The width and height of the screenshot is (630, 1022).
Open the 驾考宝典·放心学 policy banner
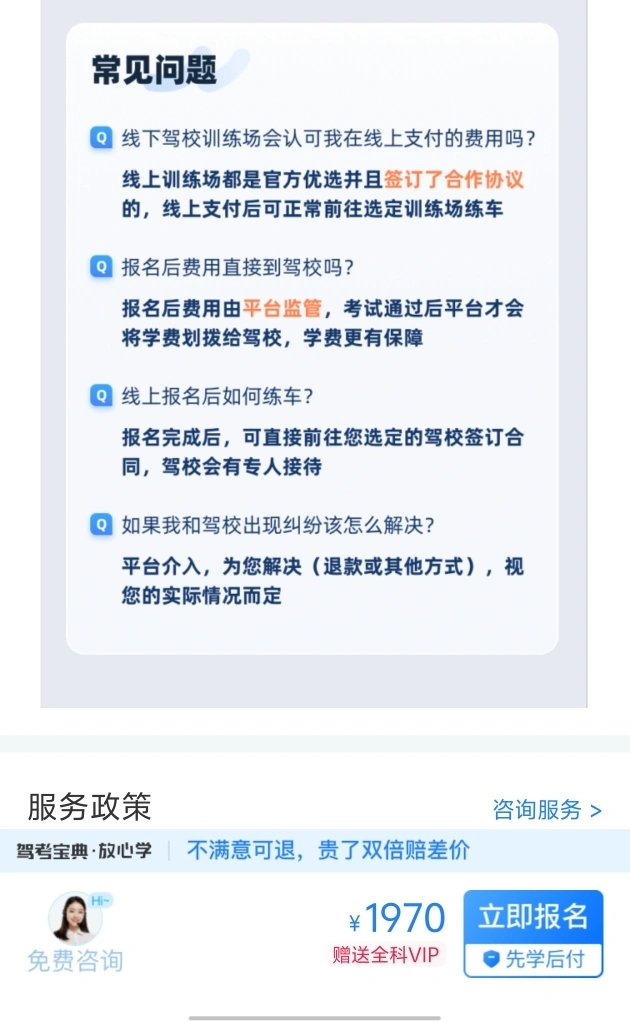coord(315,851)
